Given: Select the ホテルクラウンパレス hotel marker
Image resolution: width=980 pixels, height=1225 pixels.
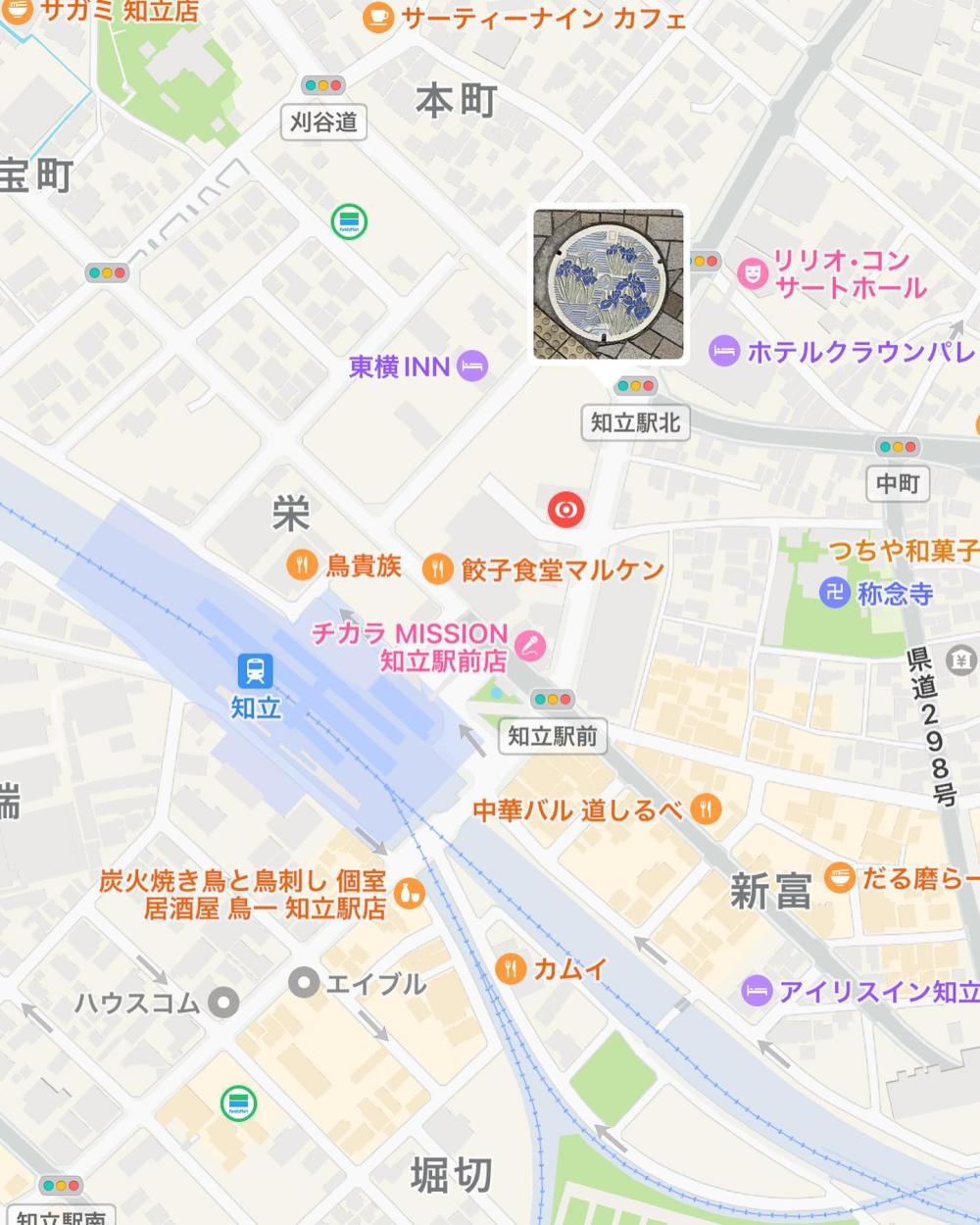Looking at the screenshot, I should pyautogui.click(x=724, y=350).
